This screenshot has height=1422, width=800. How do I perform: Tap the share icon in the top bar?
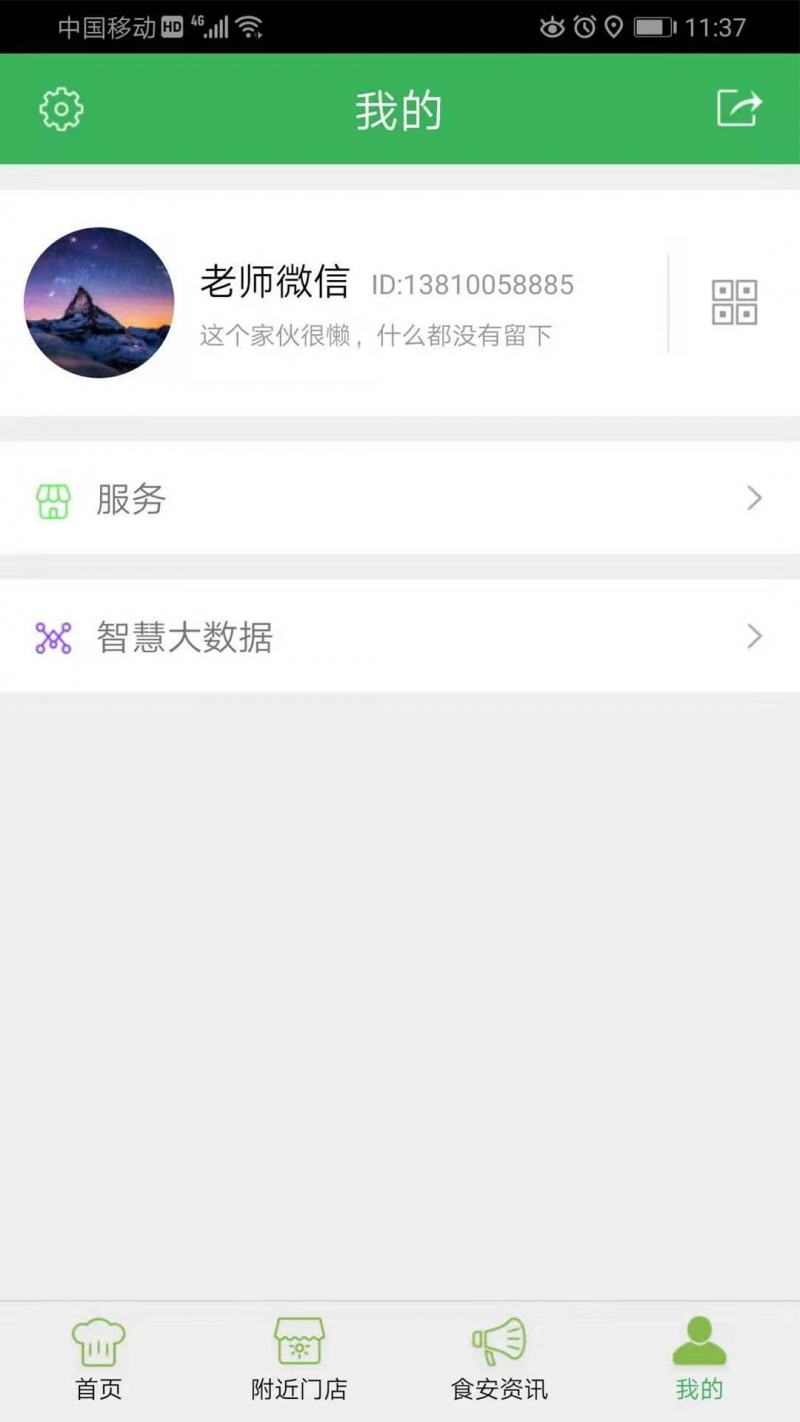[738, 107]
